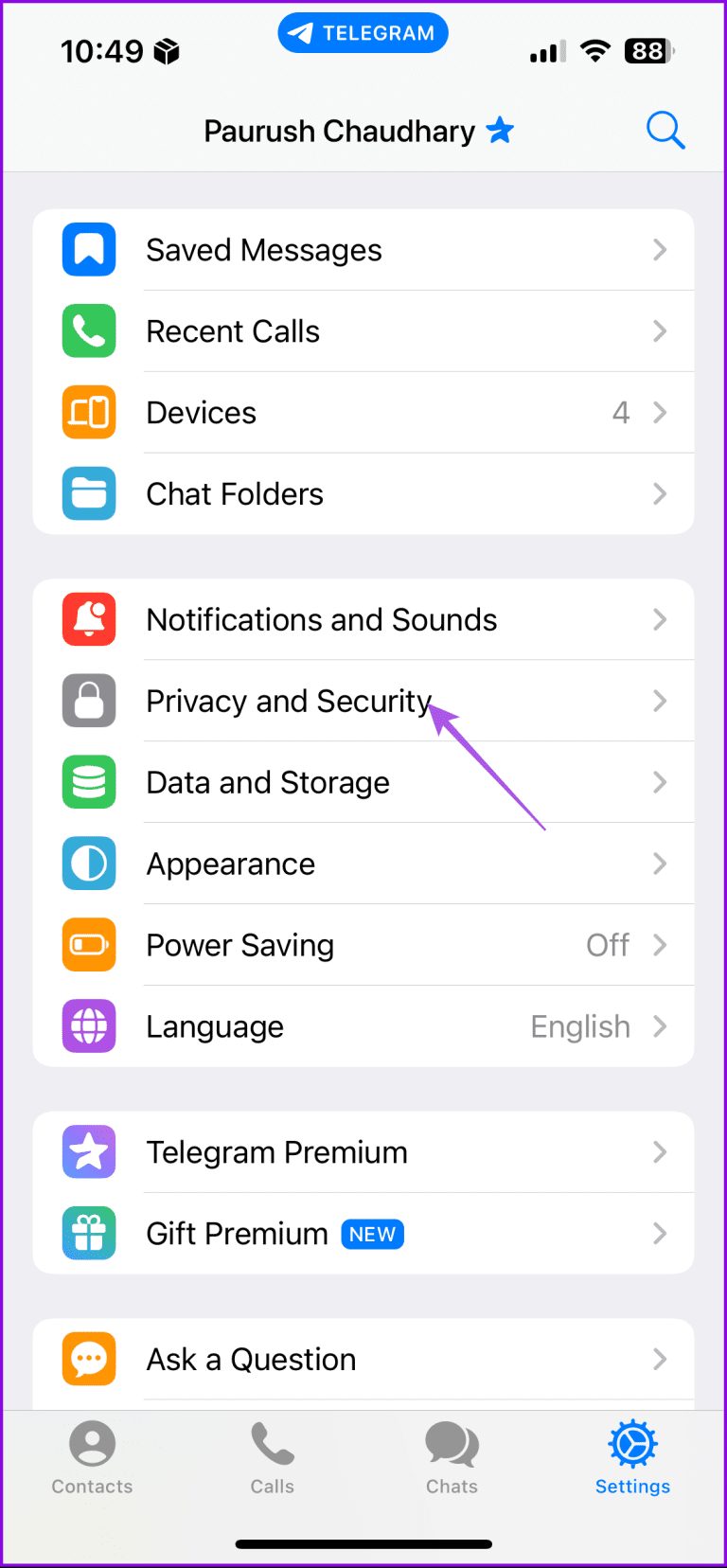
Task: Open the Data and Storage database icon
Action: click(88, 782)
